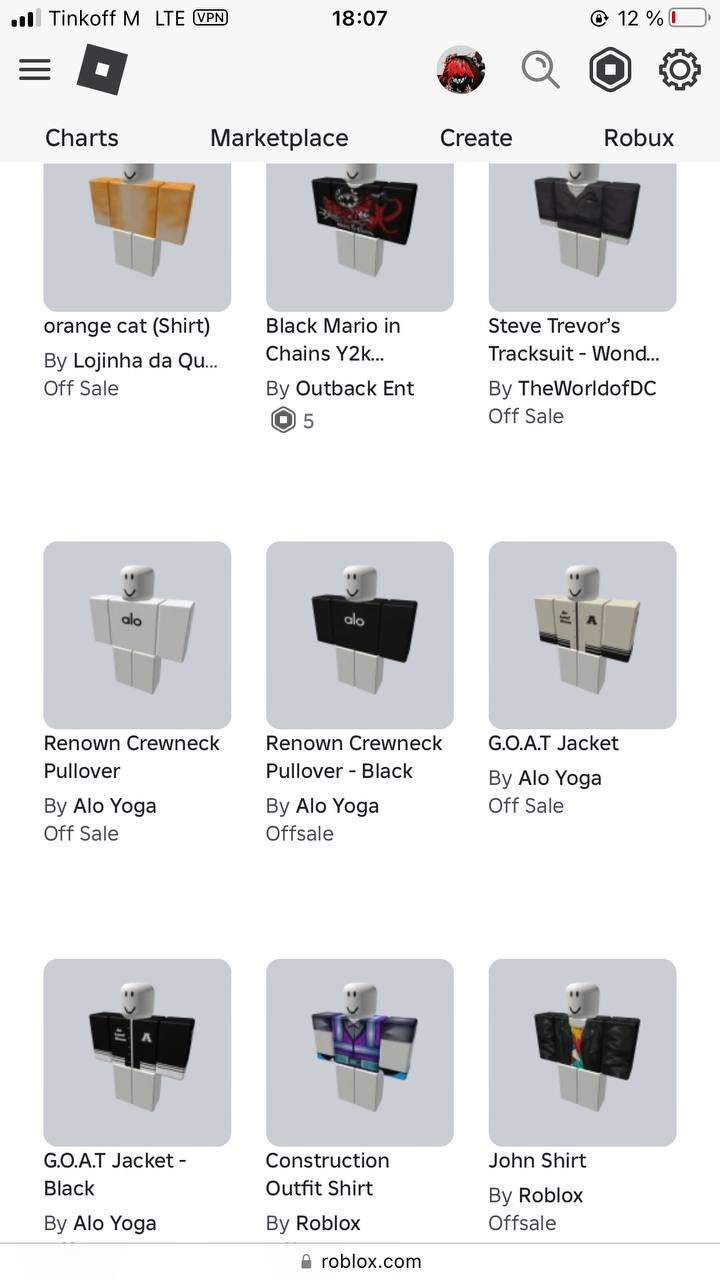Switch to the Marketplace tab
720x1280 pixels.
[x=279, y=138]
